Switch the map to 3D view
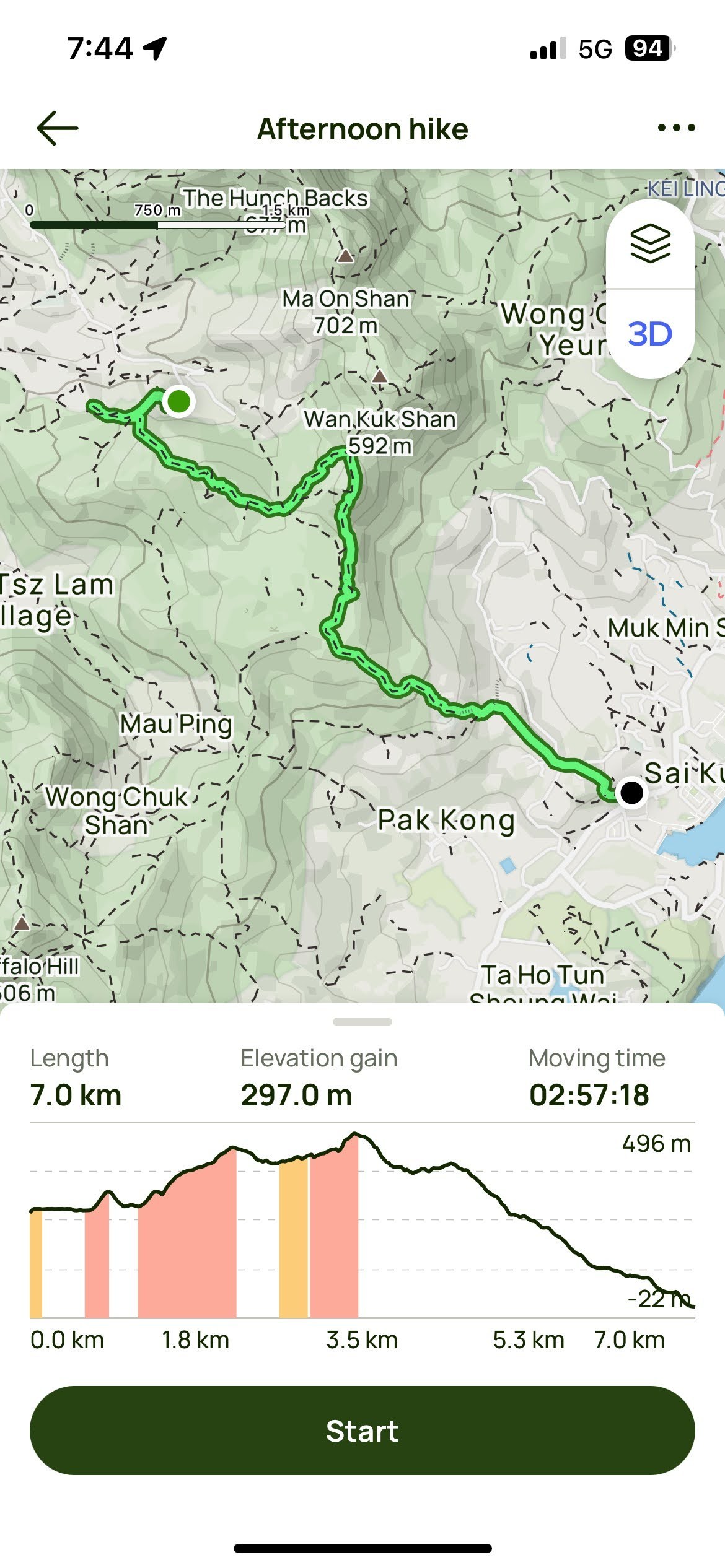The image size is (725, 1568). click(x=650, y=334)
